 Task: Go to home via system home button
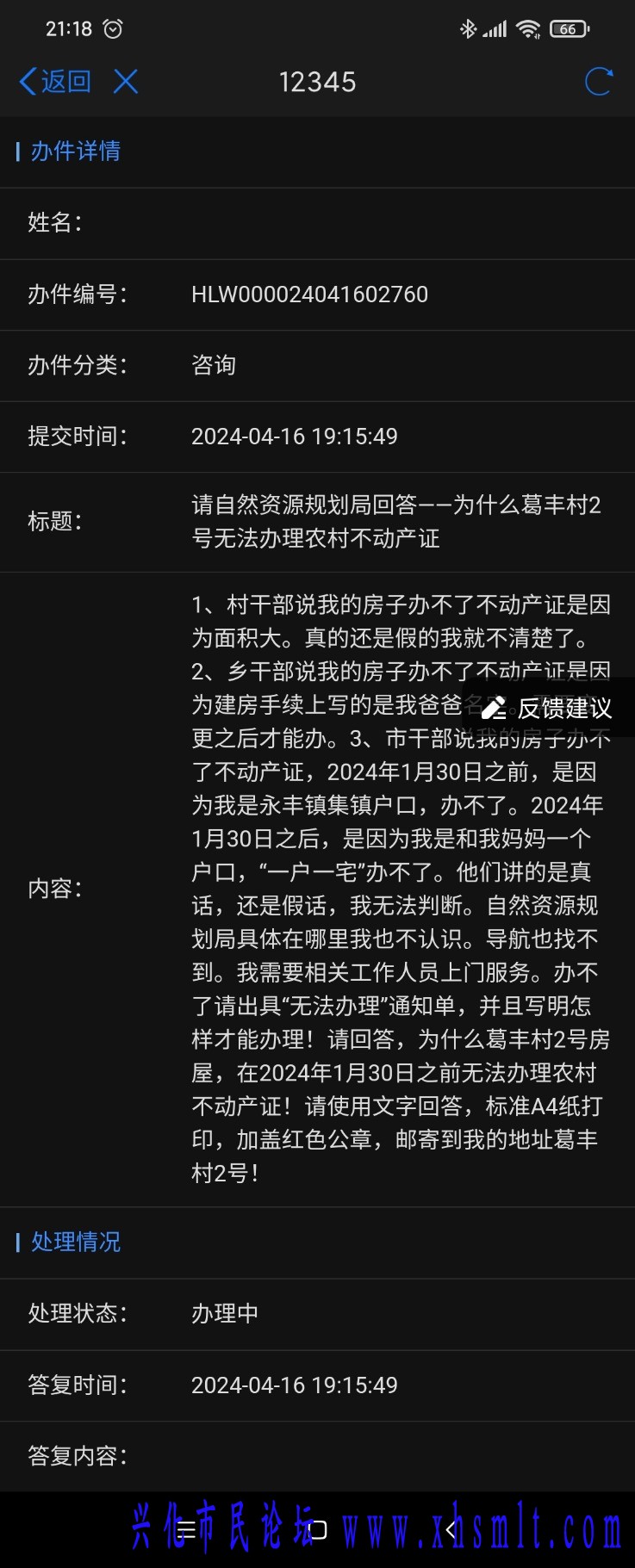[317, 1530]
